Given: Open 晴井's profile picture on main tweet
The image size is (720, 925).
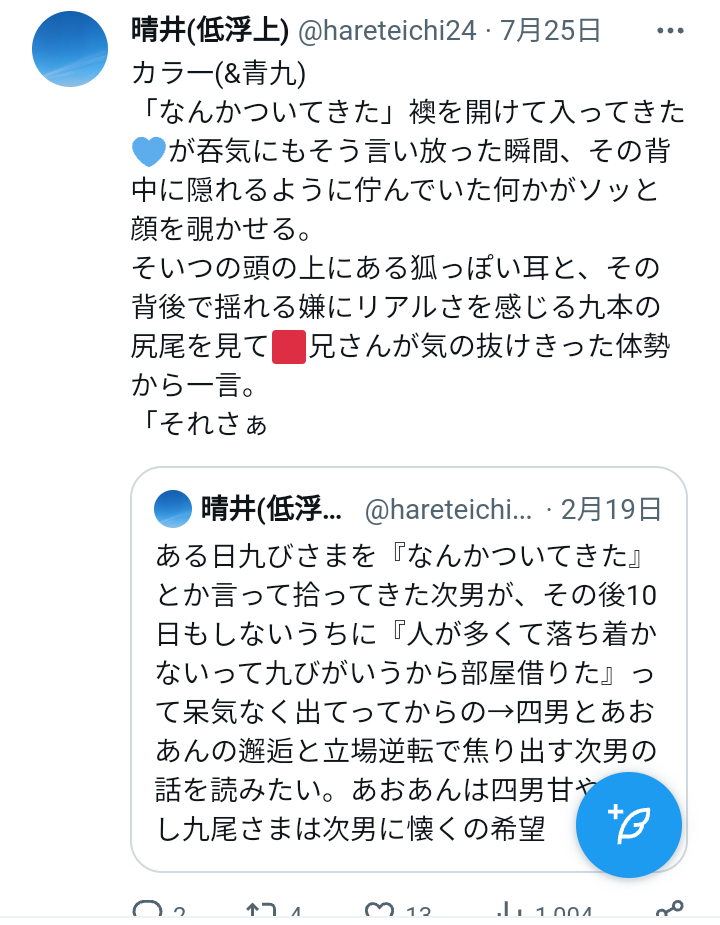Looking at the screenshot, I should point(70,48).
